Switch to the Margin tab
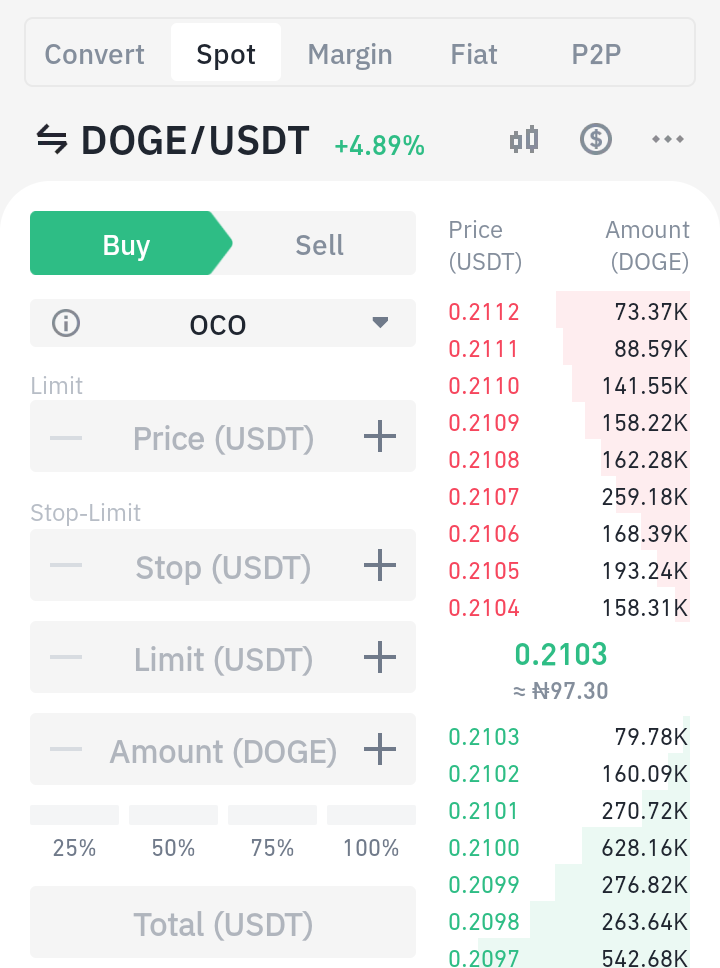 [x=349, y=53]
